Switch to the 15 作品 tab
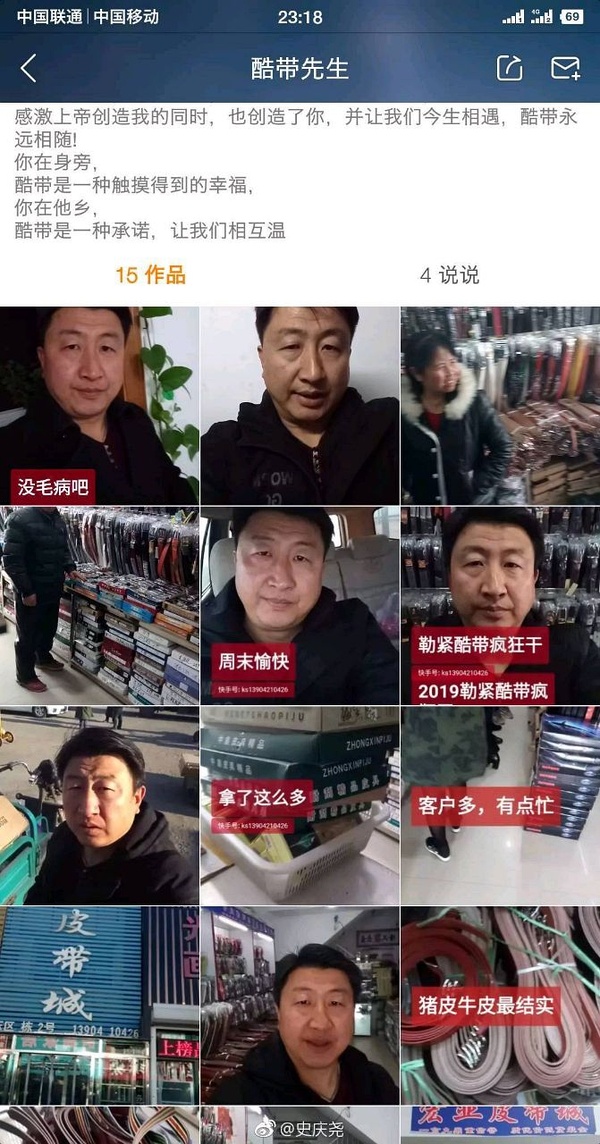The height and width of the screenshot is (1144, 600). click(150, 275)
